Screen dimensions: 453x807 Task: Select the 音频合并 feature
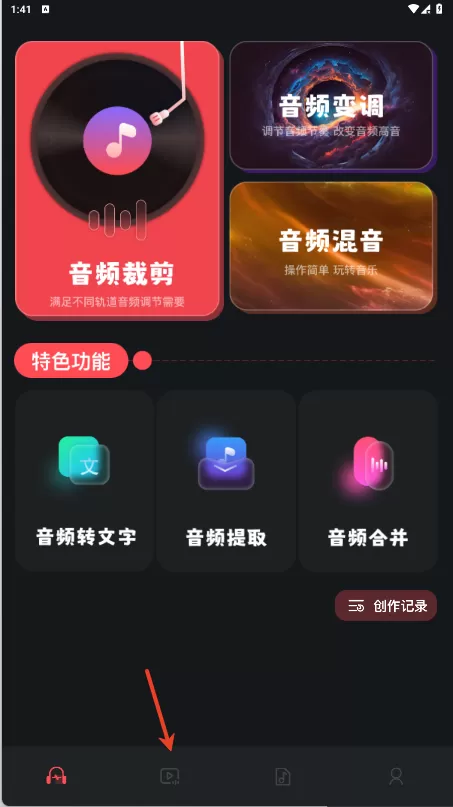coord(368,481)
